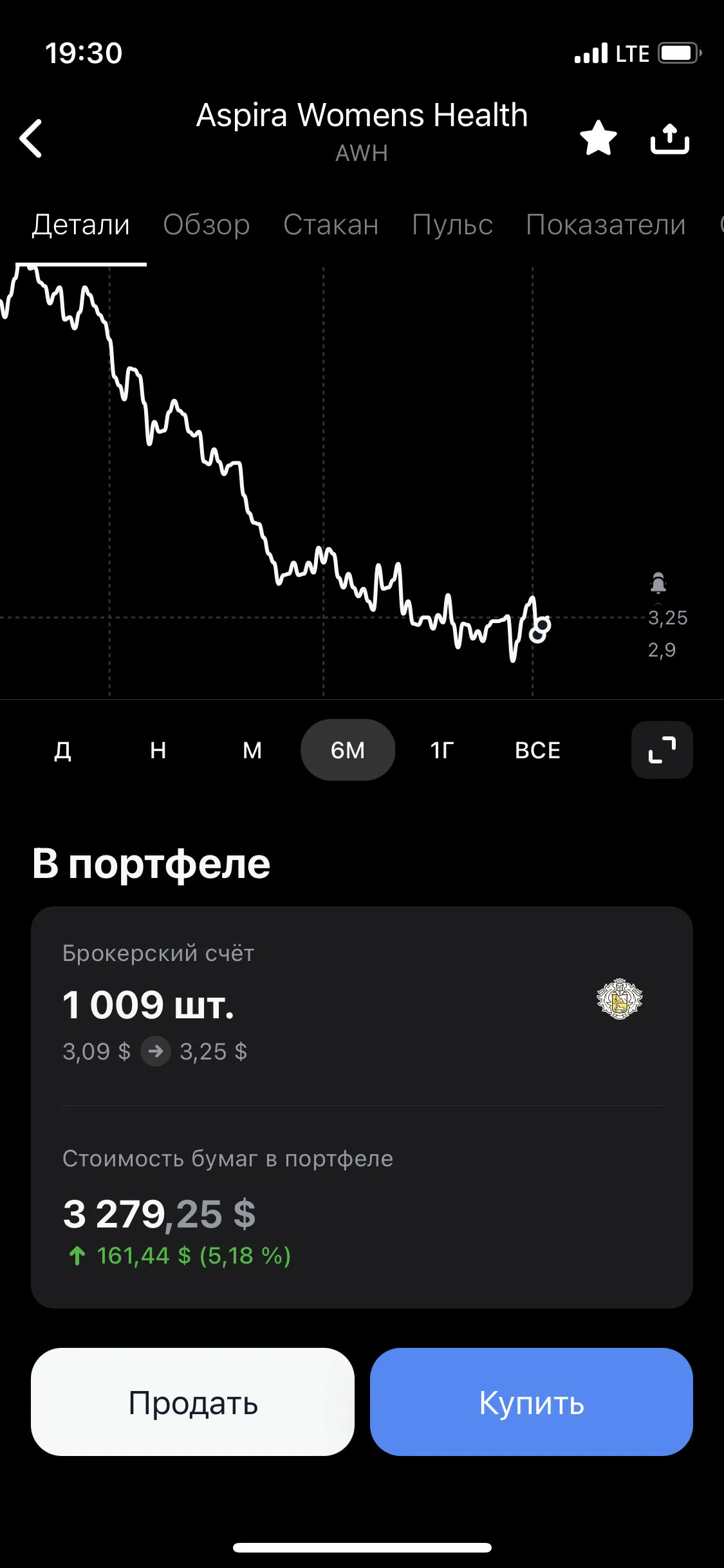Set chart range to Д
The width and height of the screenshot is (724, 1568).
coord(63,750)
